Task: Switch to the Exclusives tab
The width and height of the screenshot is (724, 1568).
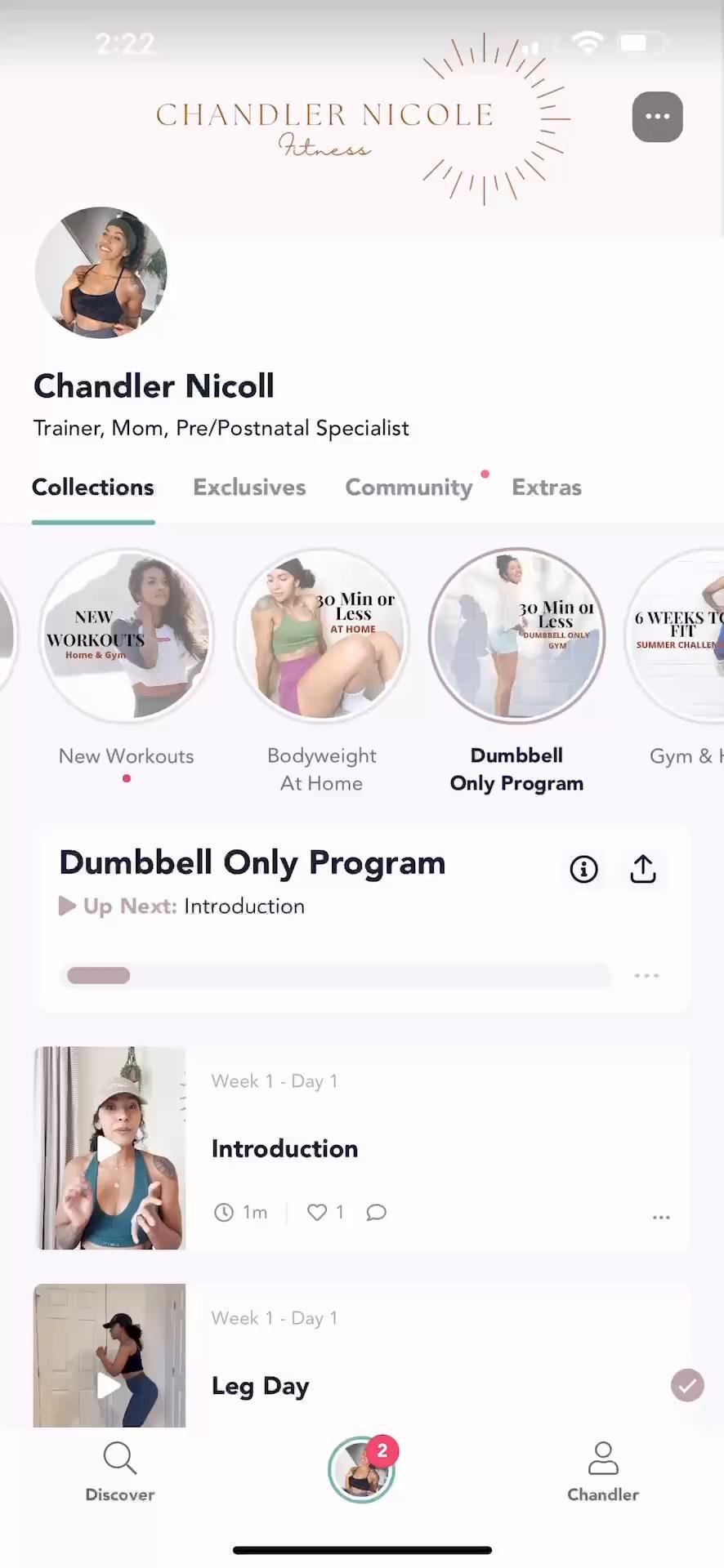Action: click(249, 488)
